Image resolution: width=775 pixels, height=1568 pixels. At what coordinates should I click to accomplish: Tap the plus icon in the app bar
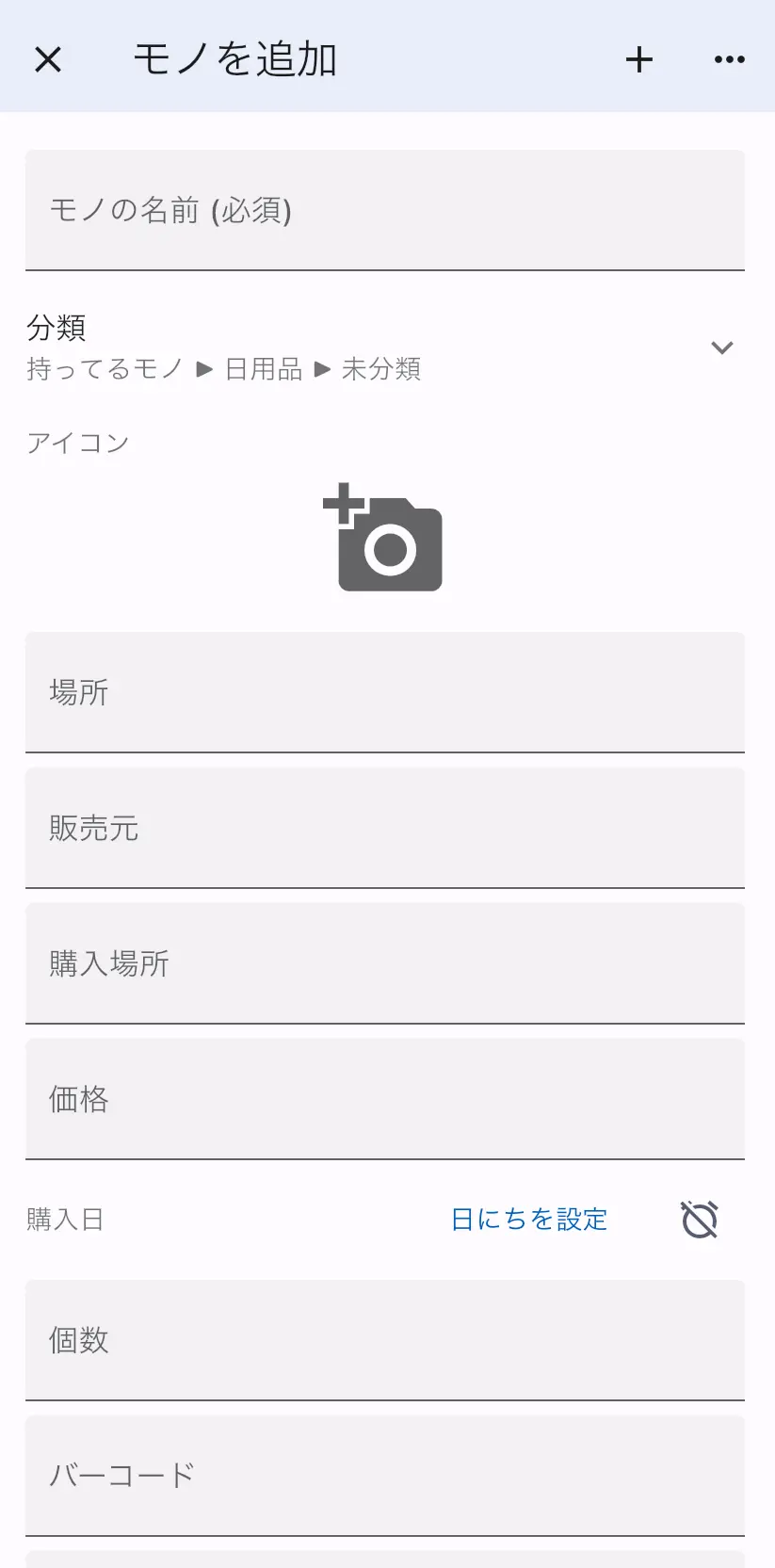pyautogui.click(x=639, y=59)
